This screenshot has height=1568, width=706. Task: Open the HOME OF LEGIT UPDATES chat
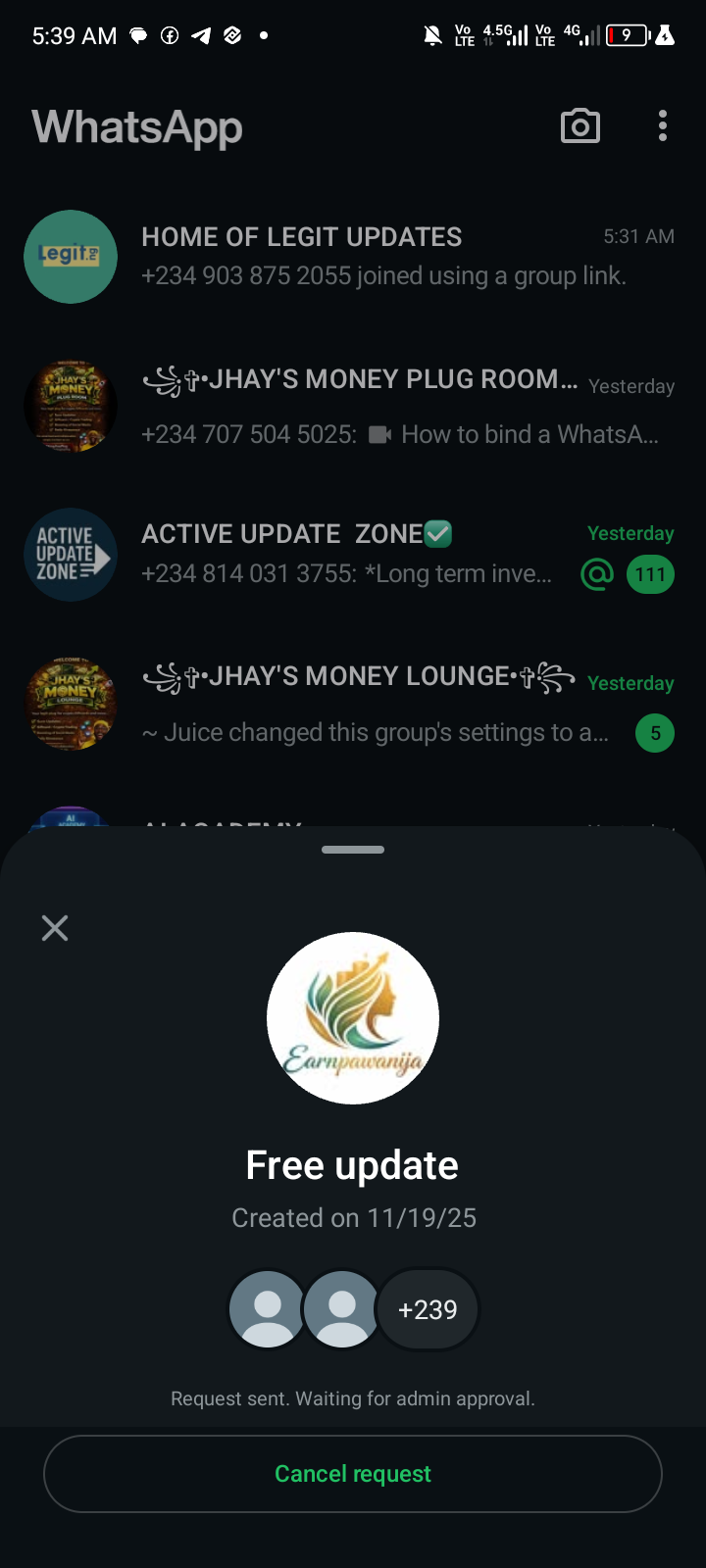click(x=382, y=257)
